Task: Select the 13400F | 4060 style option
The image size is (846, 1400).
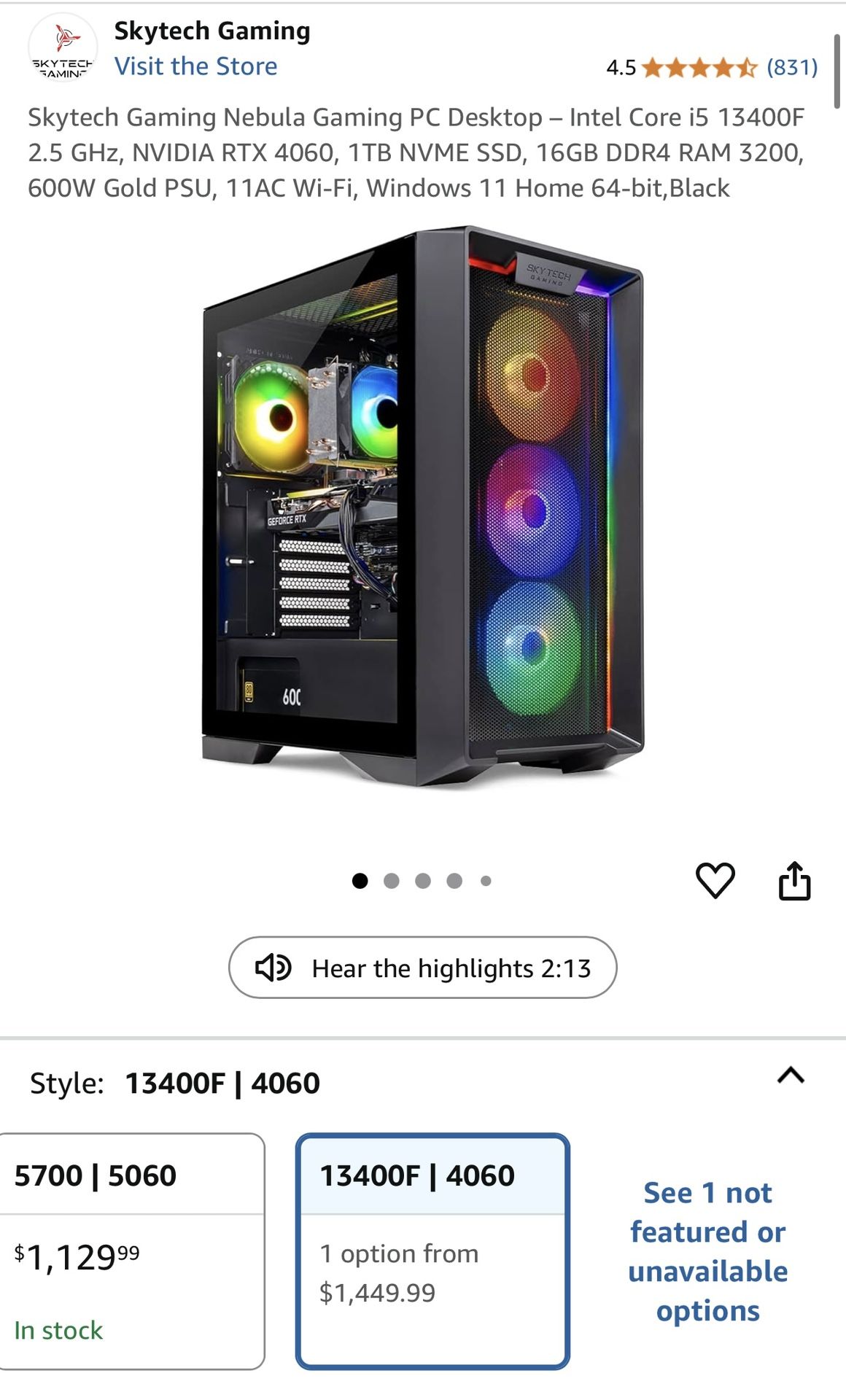Action: [432, 1250]
